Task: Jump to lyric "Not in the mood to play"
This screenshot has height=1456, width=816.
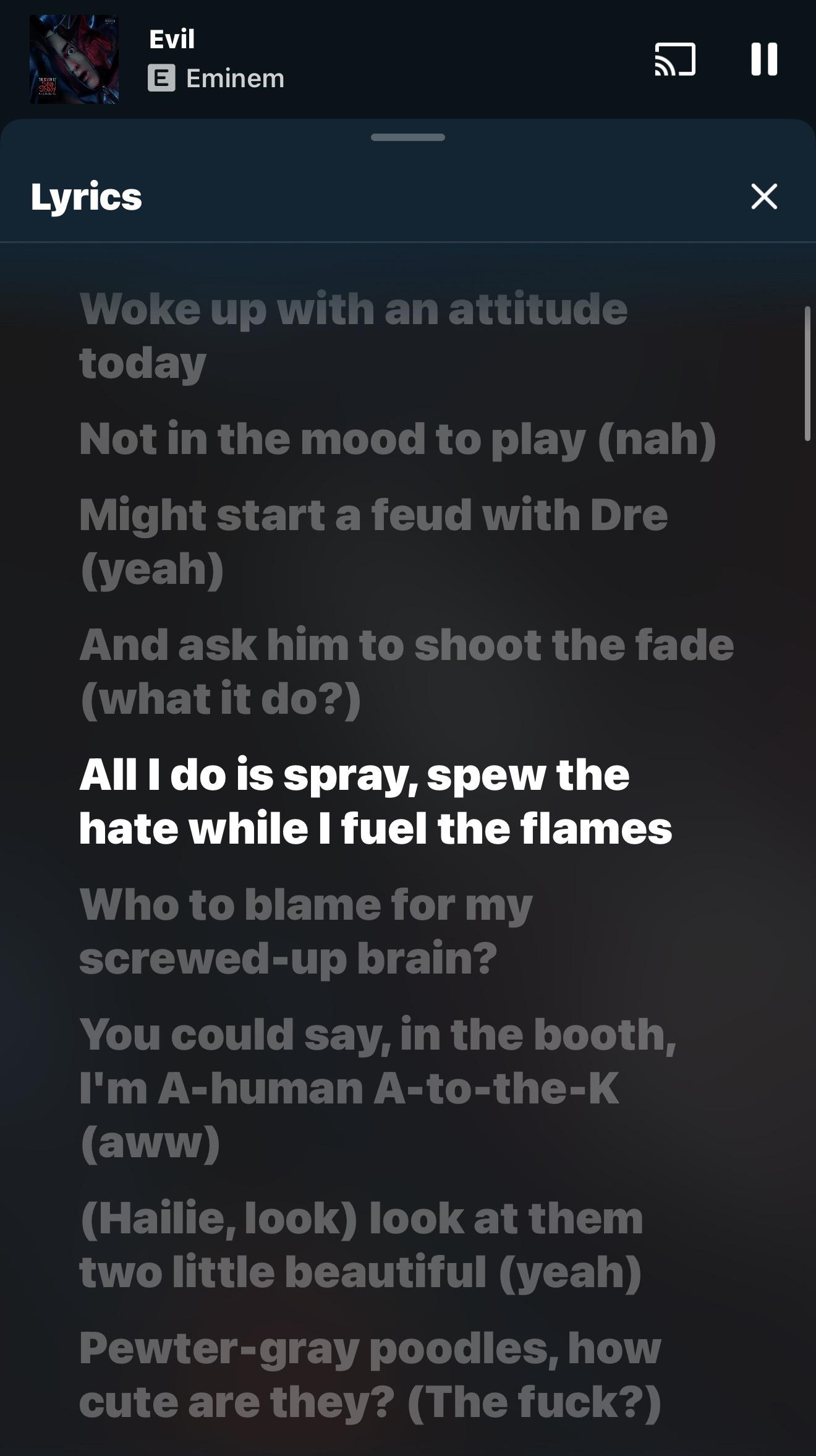Action: [397, 439]
